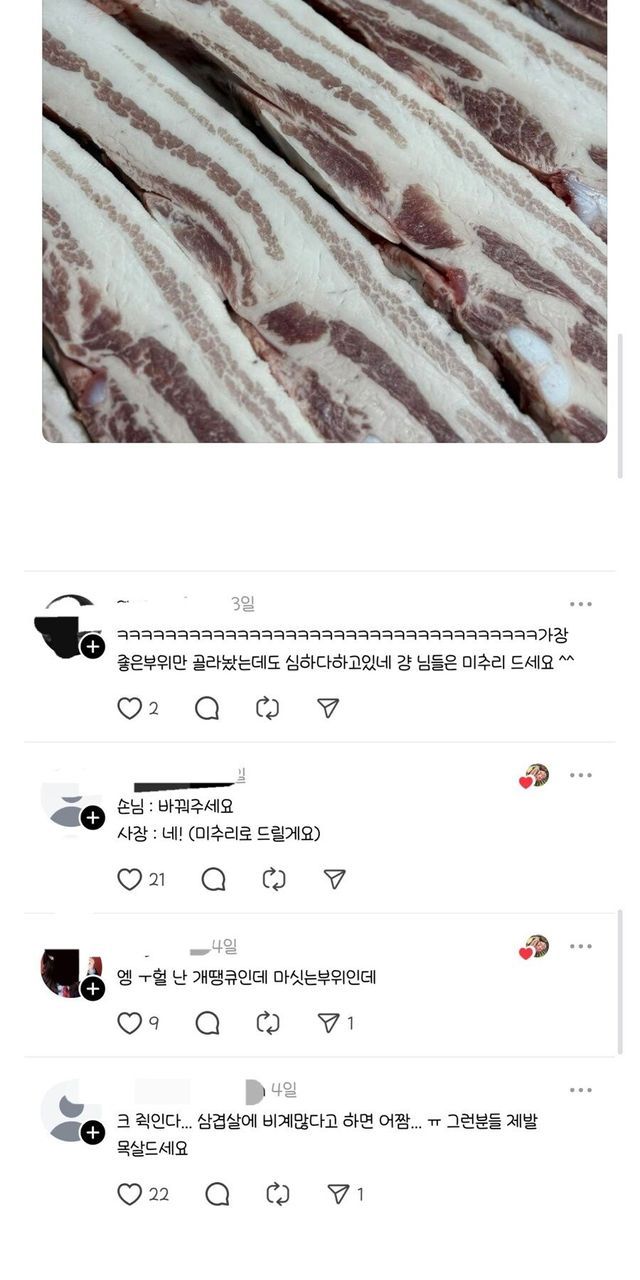Like the 크 쥑인다 comment
The height and width of the screenshot is (1280, 640).
click(x=130, y=1194)
